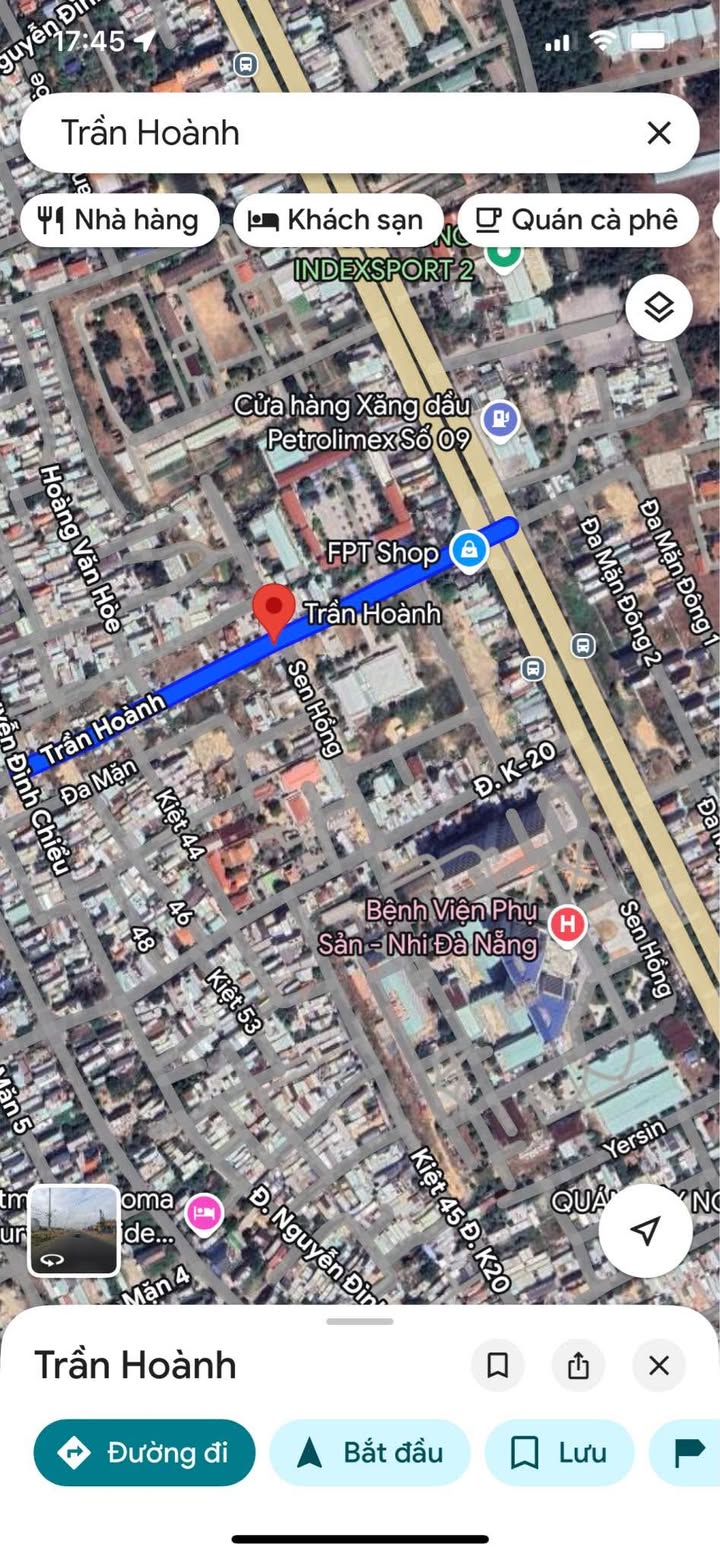
Task: Select Petrolimex Số 09 gas station marker
Action: point(500,418)
